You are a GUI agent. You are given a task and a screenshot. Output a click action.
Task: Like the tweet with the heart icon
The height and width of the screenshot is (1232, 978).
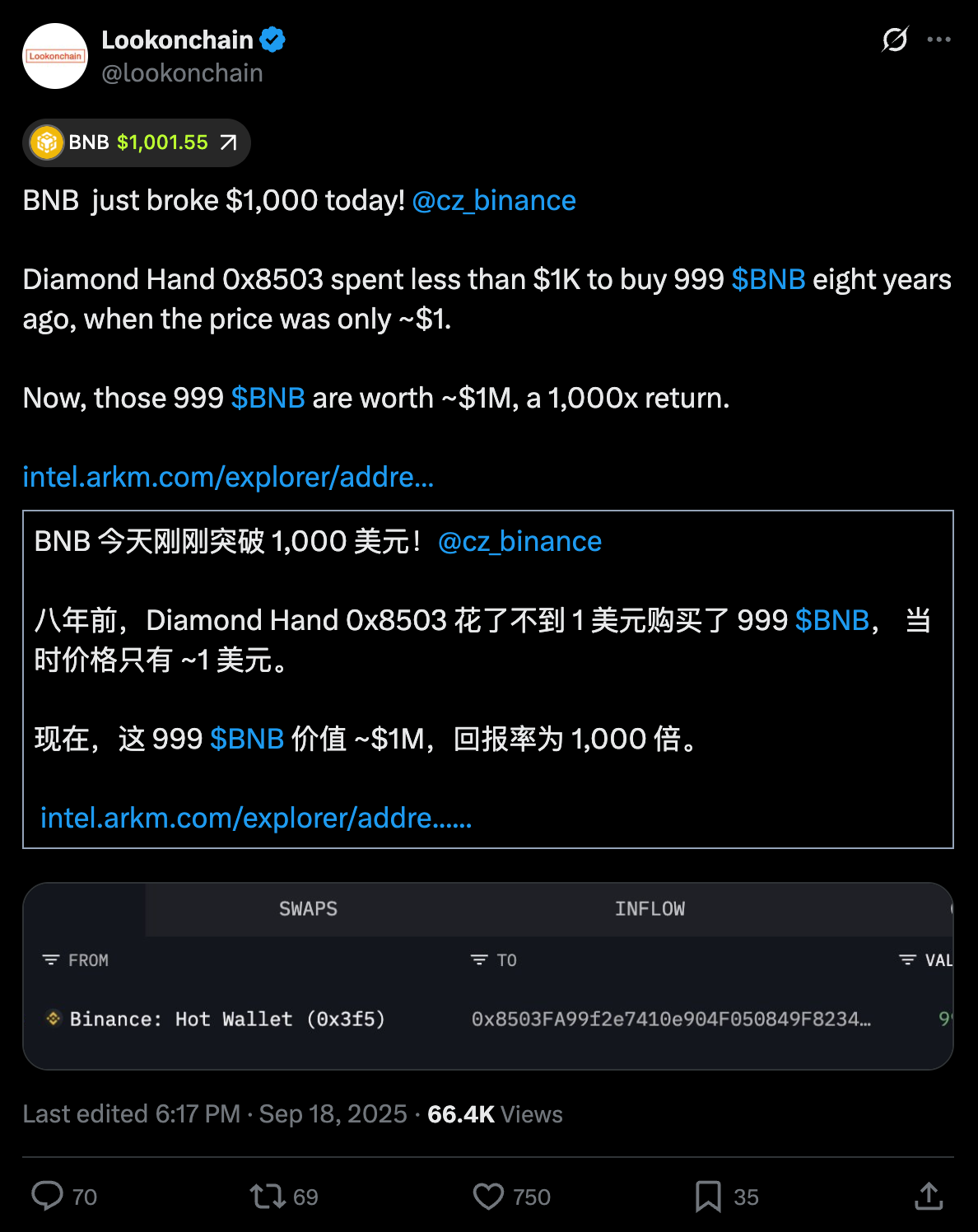[488, 1196]
